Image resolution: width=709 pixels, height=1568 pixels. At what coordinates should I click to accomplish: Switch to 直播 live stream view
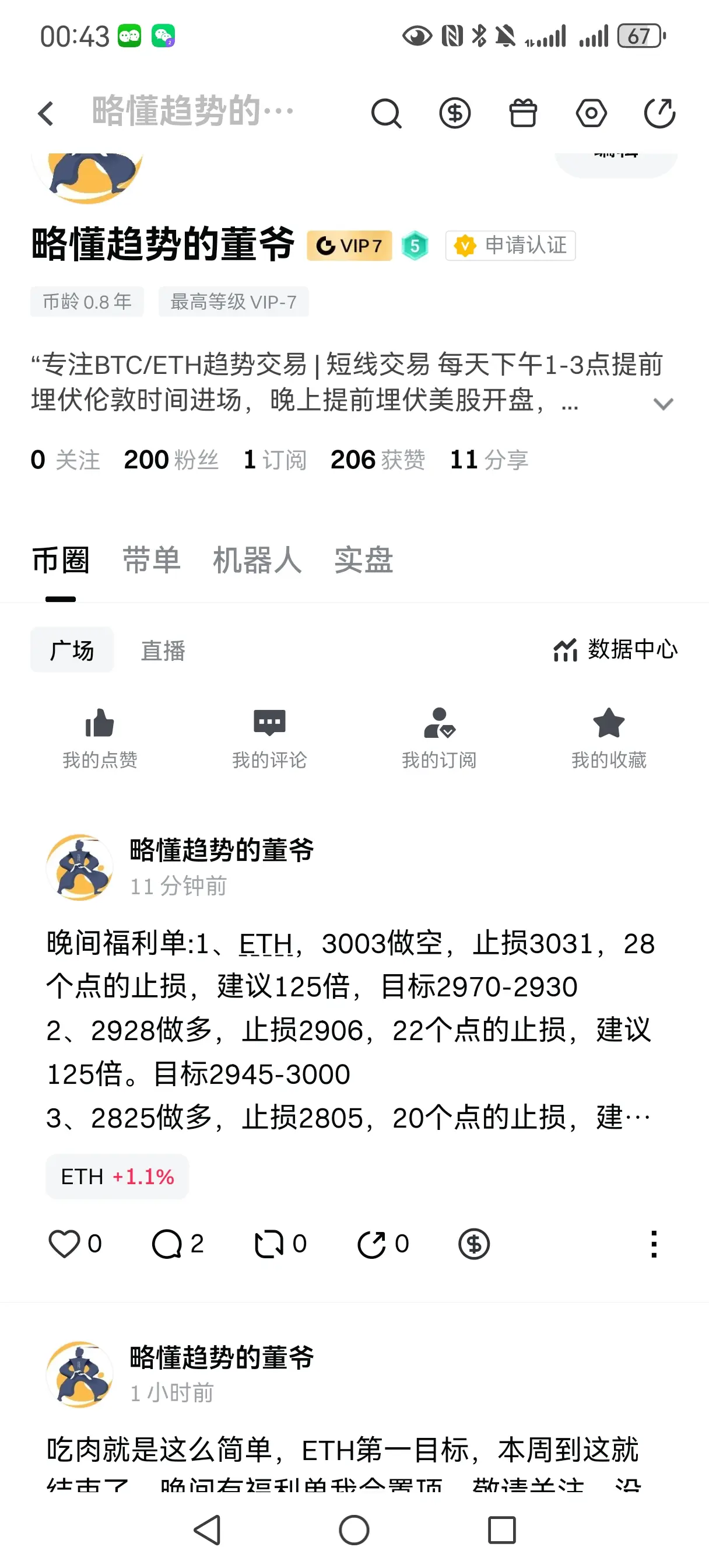coord(163,649)
